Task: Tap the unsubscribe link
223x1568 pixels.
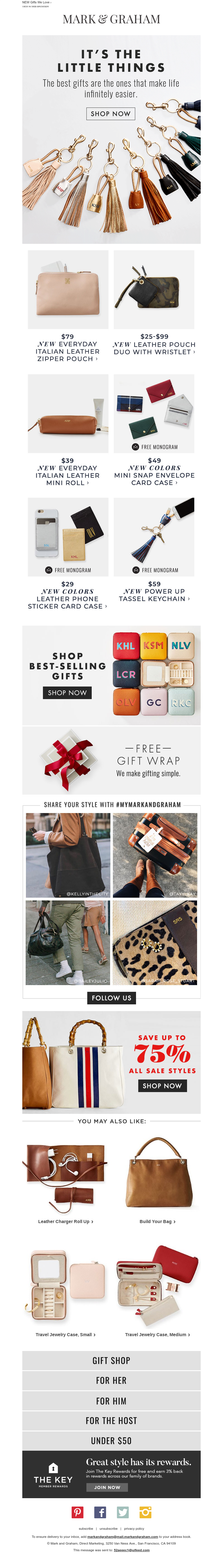Action: coord(108,1528)
